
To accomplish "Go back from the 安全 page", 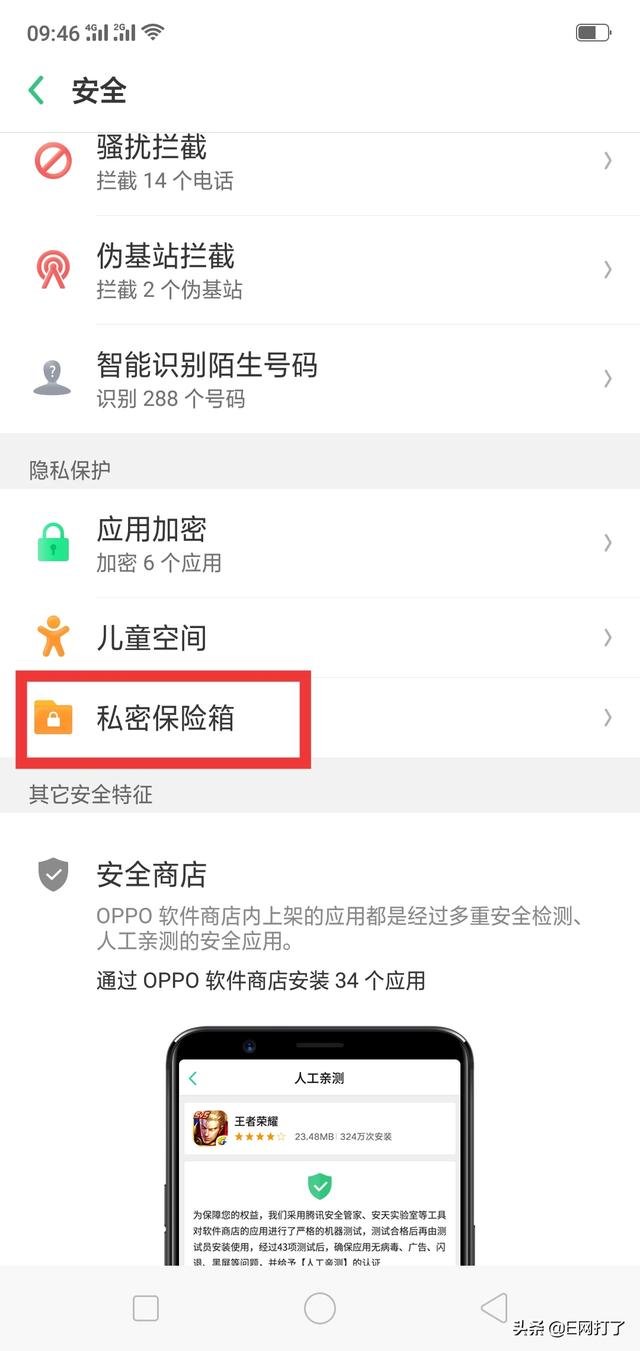I will coord(37,90).
